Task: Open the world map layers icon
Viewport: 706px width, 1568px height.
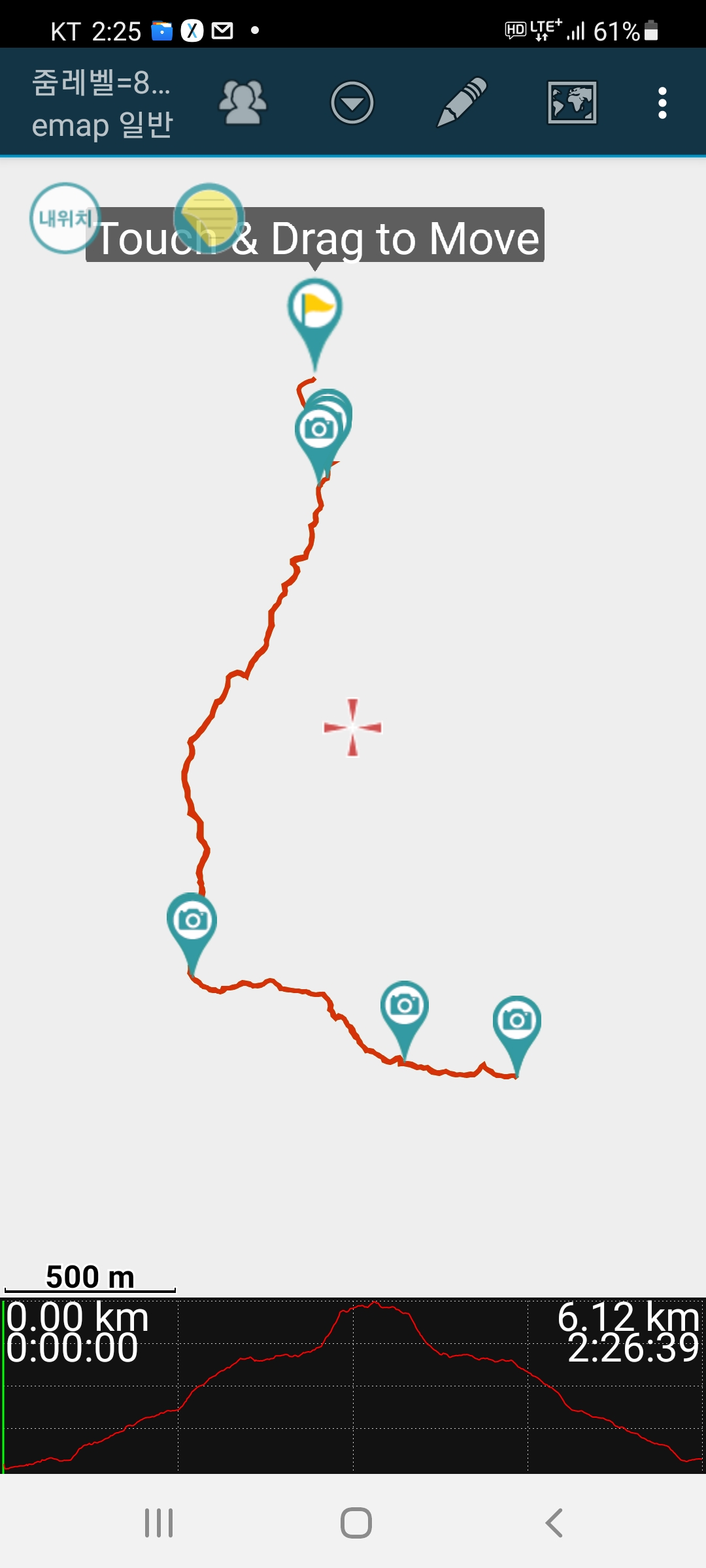Action: pos(572,103)
